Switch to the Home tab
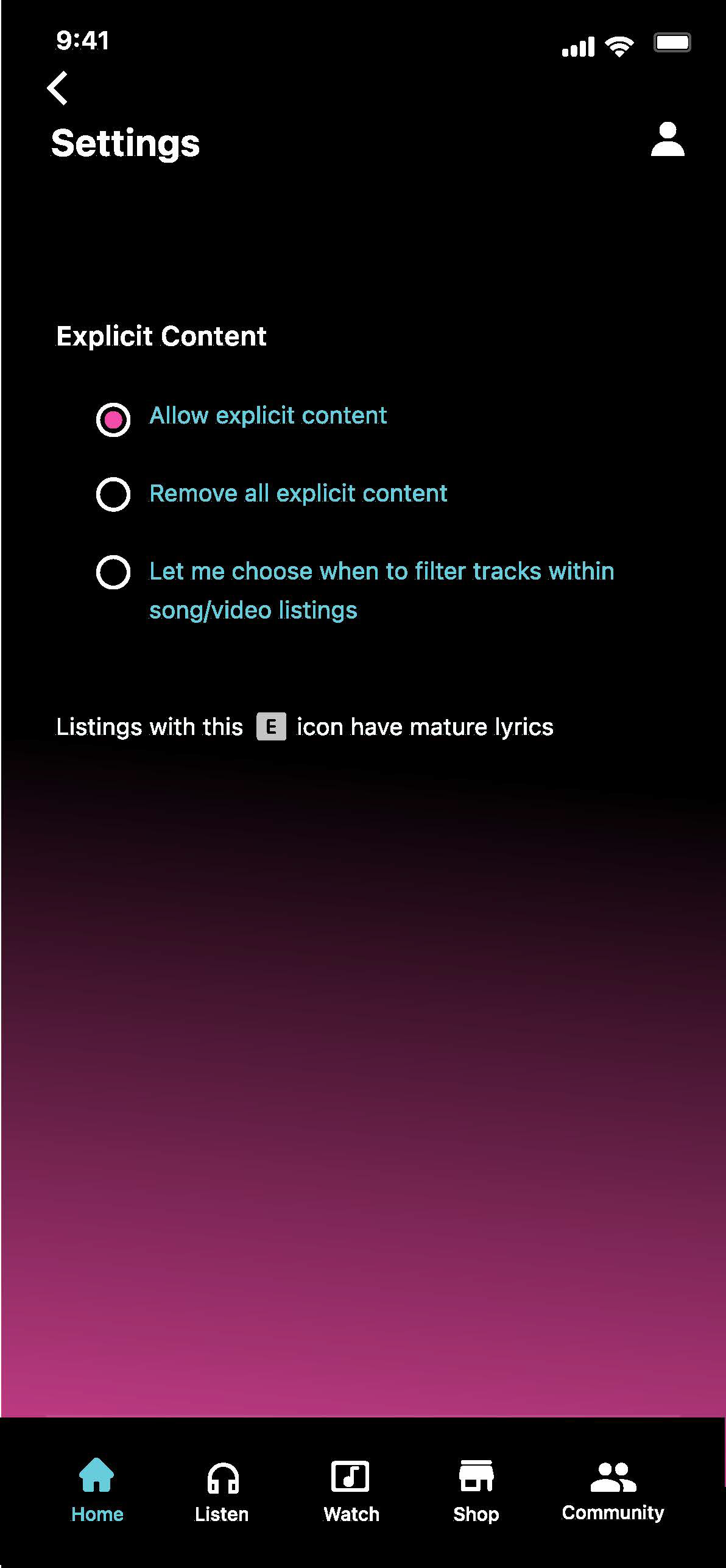This screenshot has width=726, height=1568. (x=97, y=1490)
